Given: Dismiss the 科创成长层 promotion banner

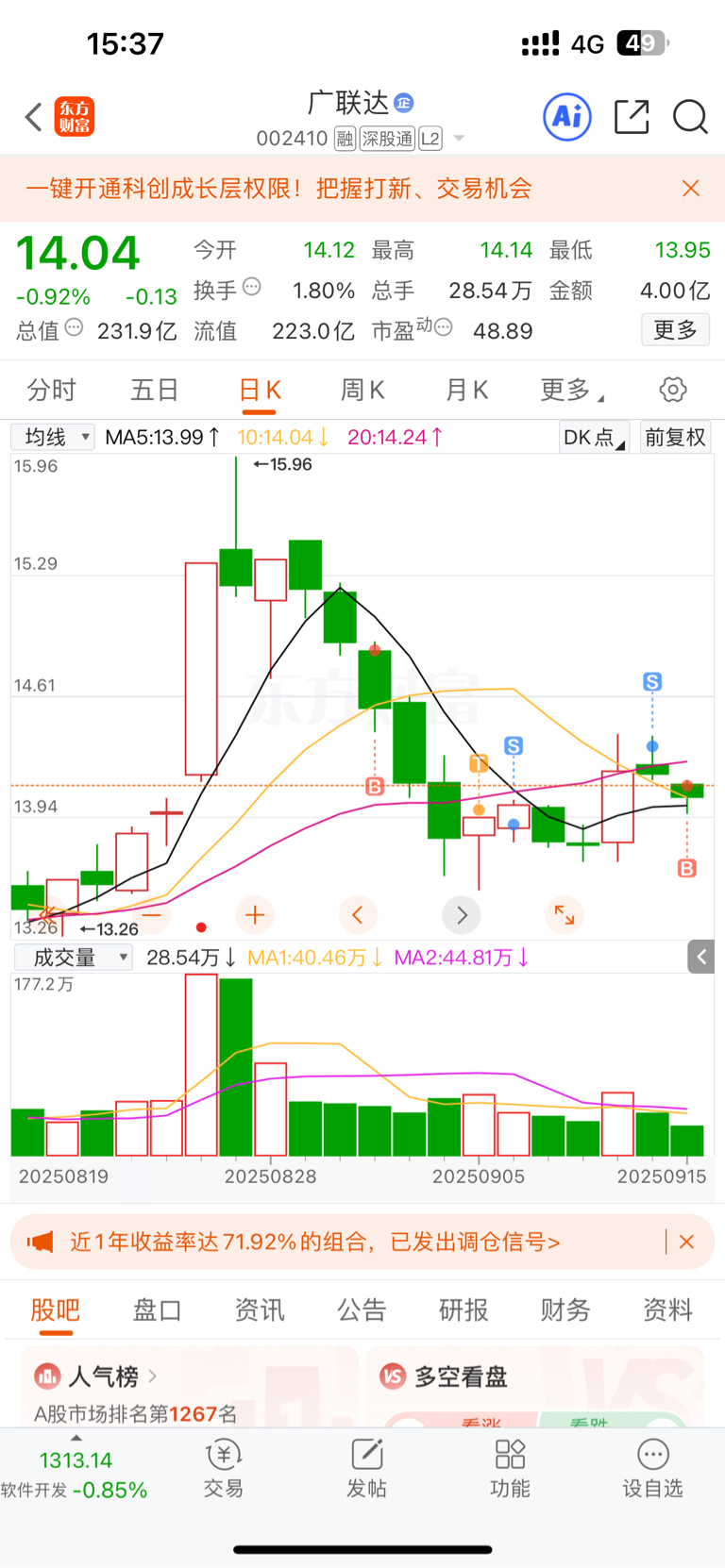Looking at the screenshot, I should tap(691, 189).
